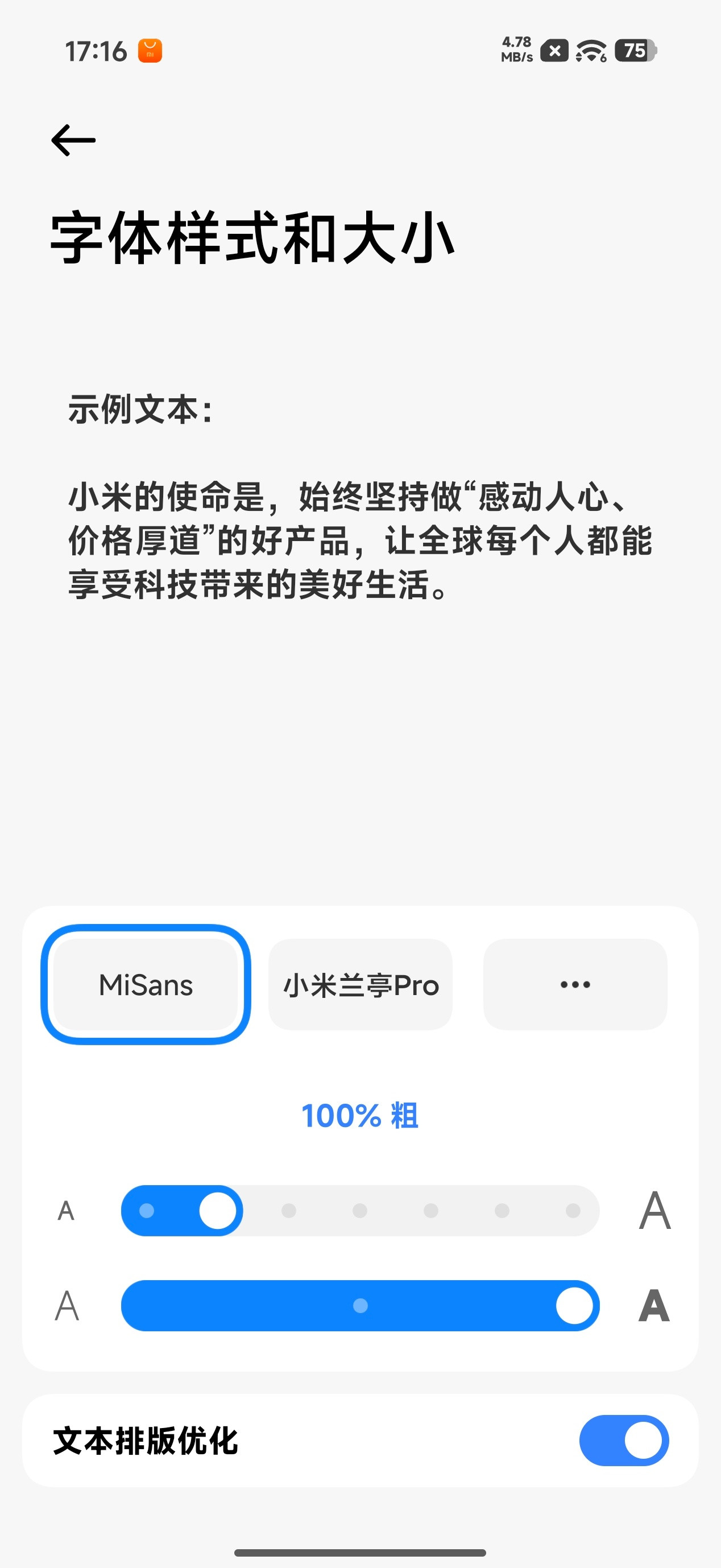Select the MiSans font option
The image size is (721, 1568).
[145, 984]
